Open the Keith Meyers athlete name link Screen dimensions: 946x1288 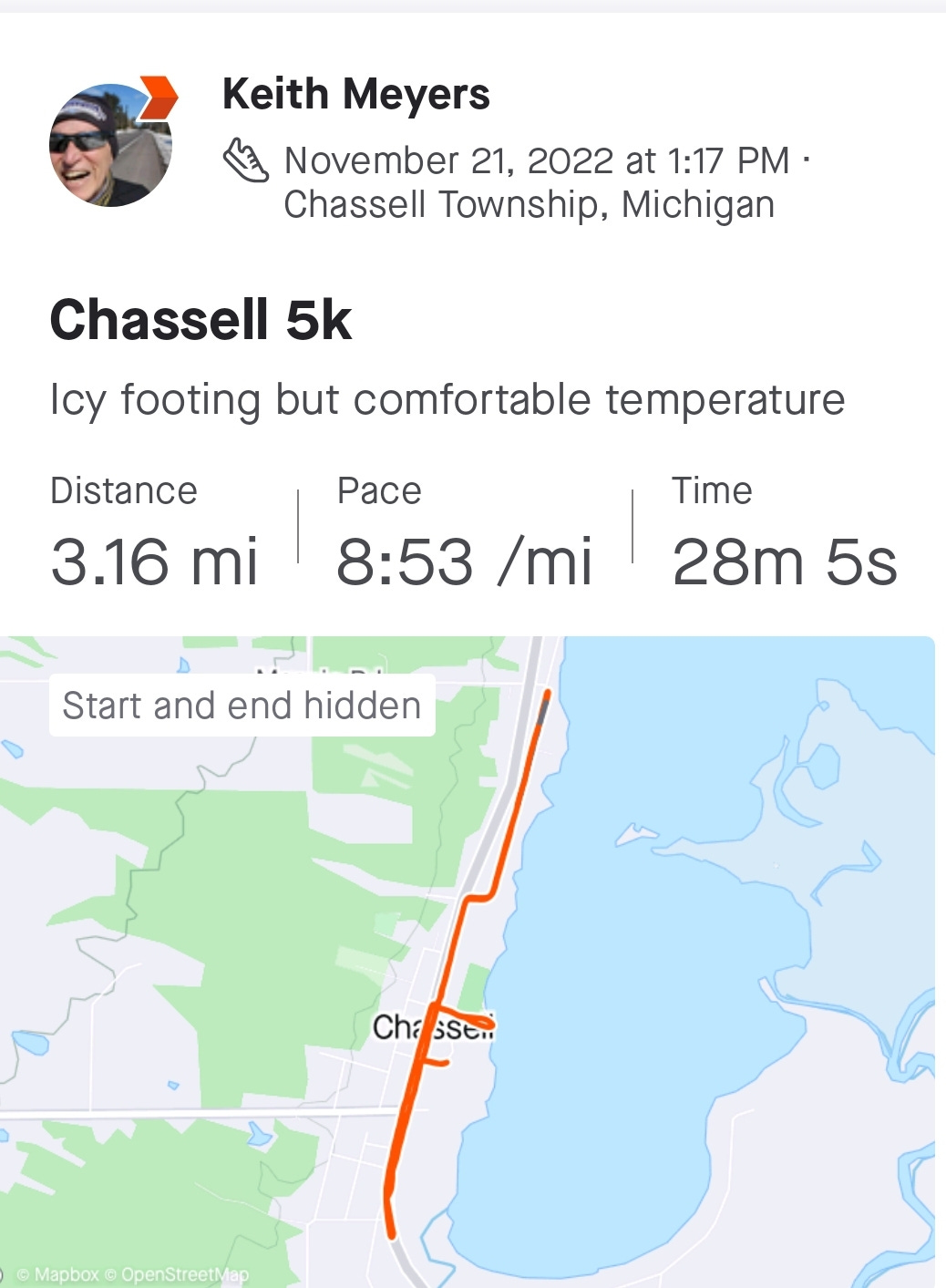[x=355, y=95]
